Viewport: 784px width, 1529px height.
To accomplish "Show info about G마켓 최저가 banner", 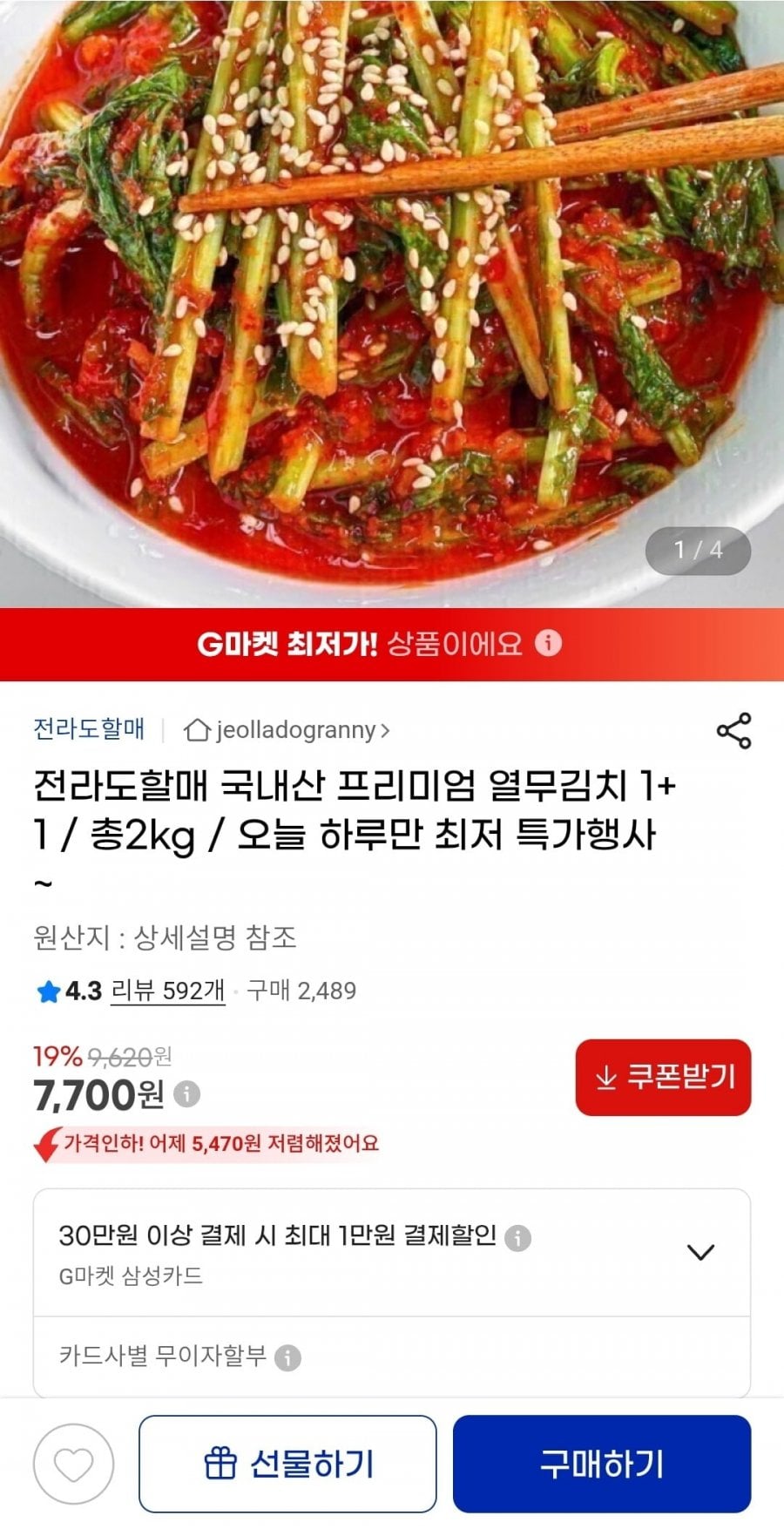I will (548, 644).
